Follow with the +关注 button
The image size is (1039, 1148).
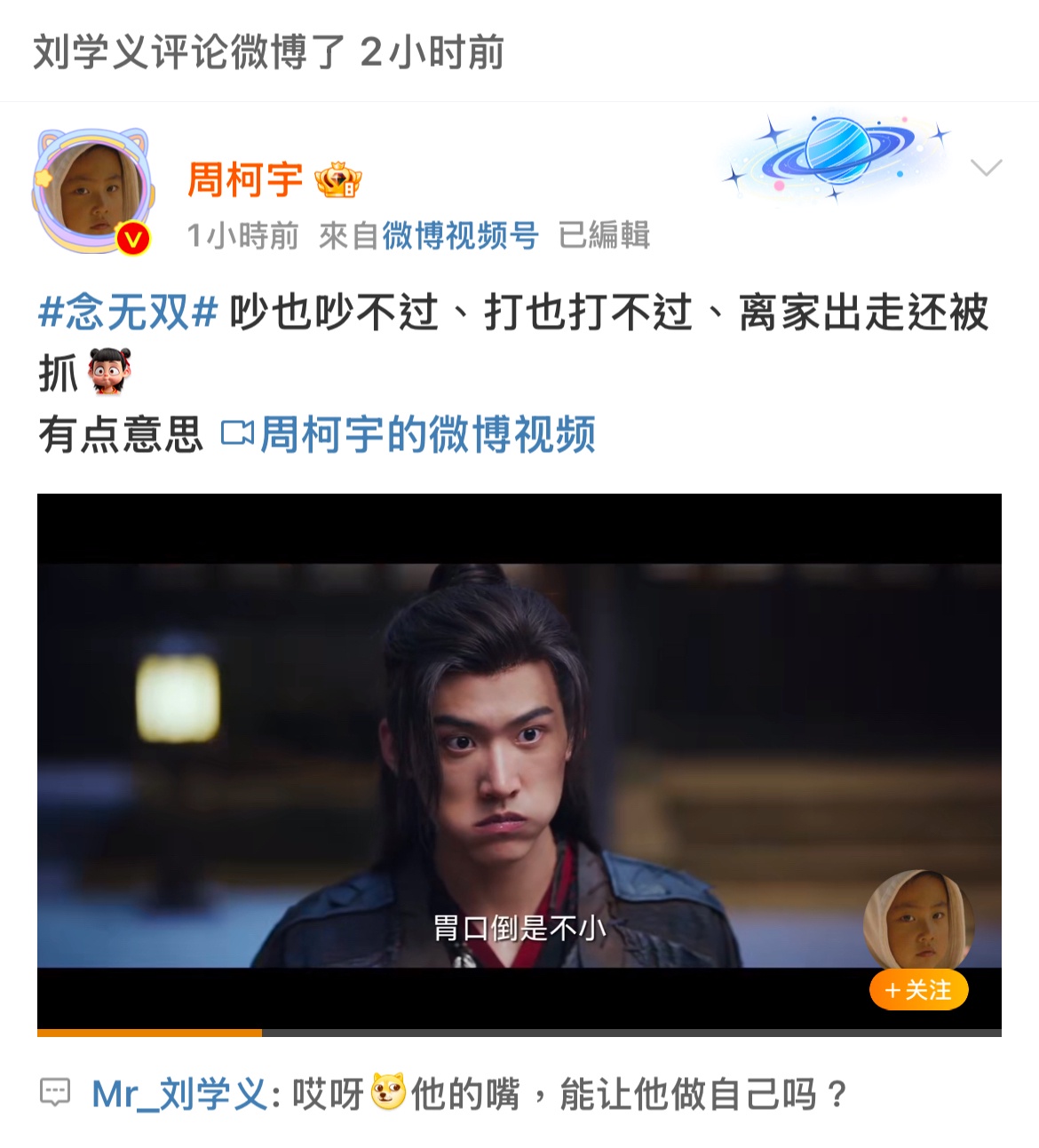tap(918, 990)
